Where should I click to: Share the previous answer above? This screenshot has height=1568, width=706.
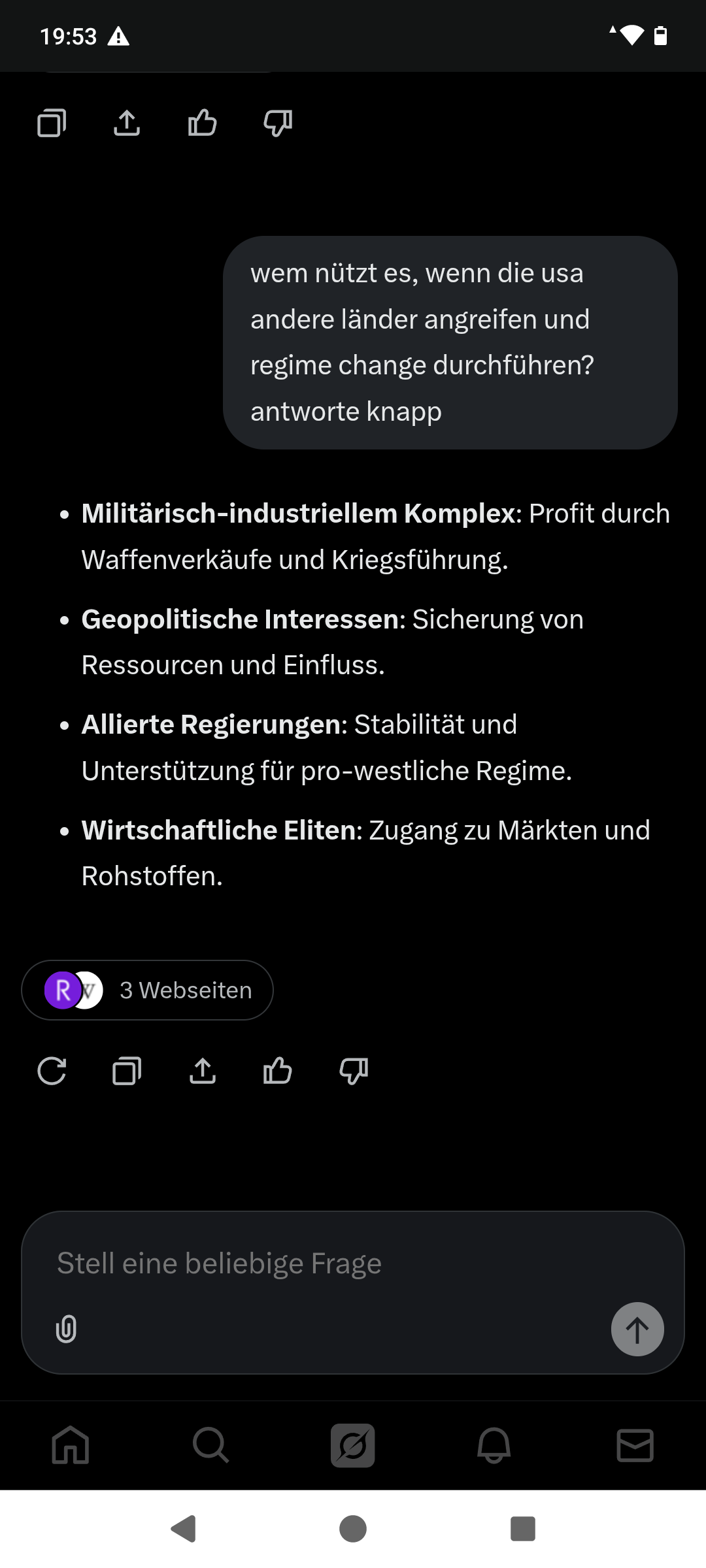pyautogui.click(x=127, y=123)
